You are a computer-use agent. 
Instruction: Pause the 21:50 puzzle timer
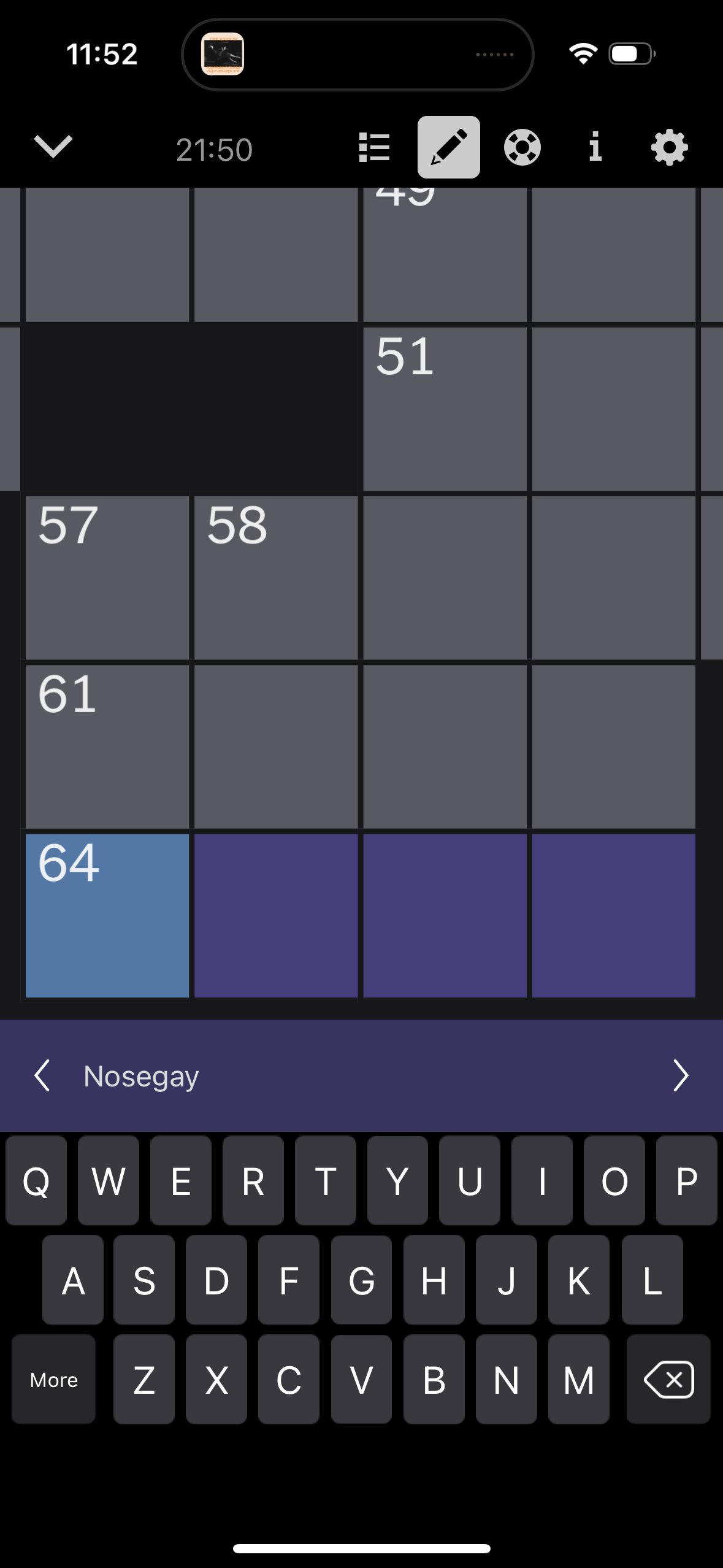tap(214, 150)
